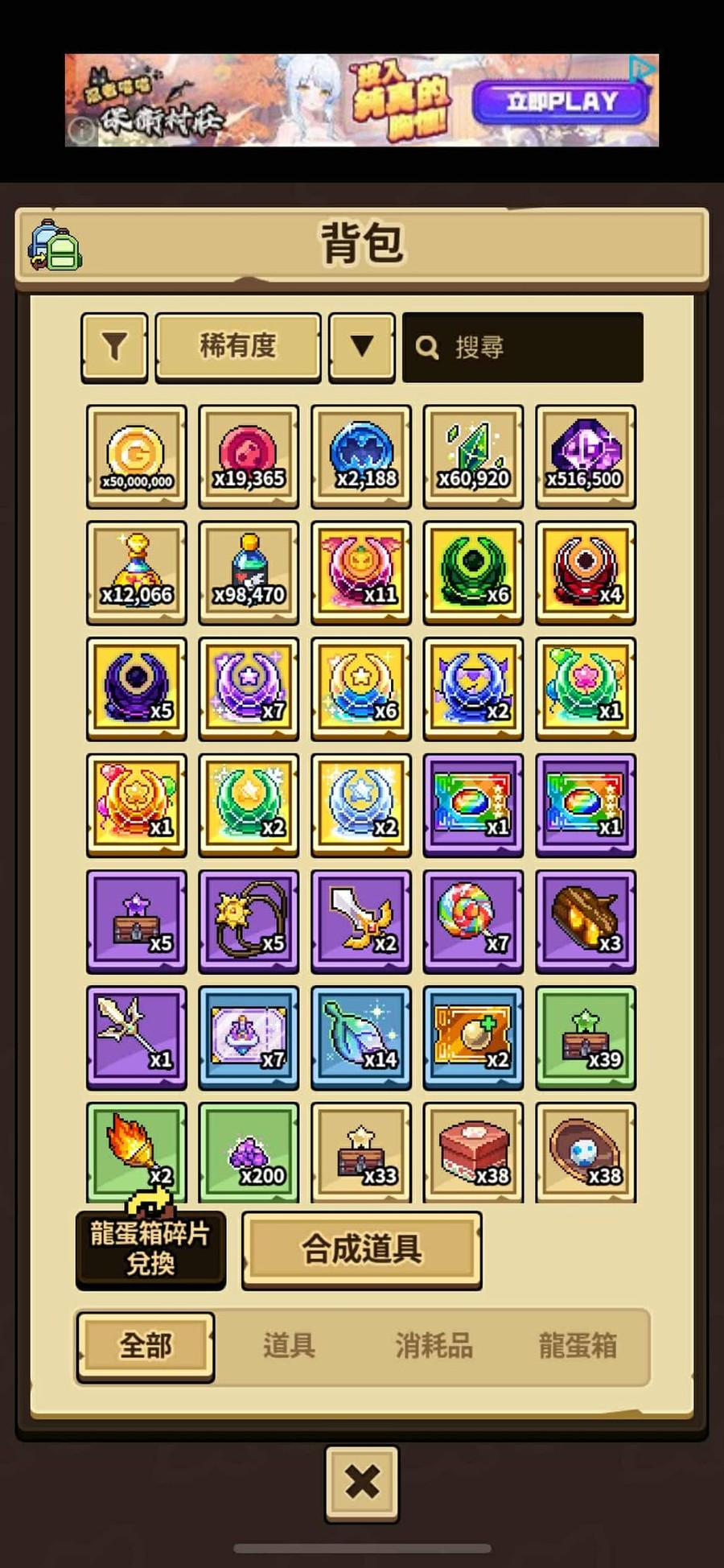Viewport: 724px width, 1568px height.
Task: Switch to the 道具 tab
Action: (290, 1346)
